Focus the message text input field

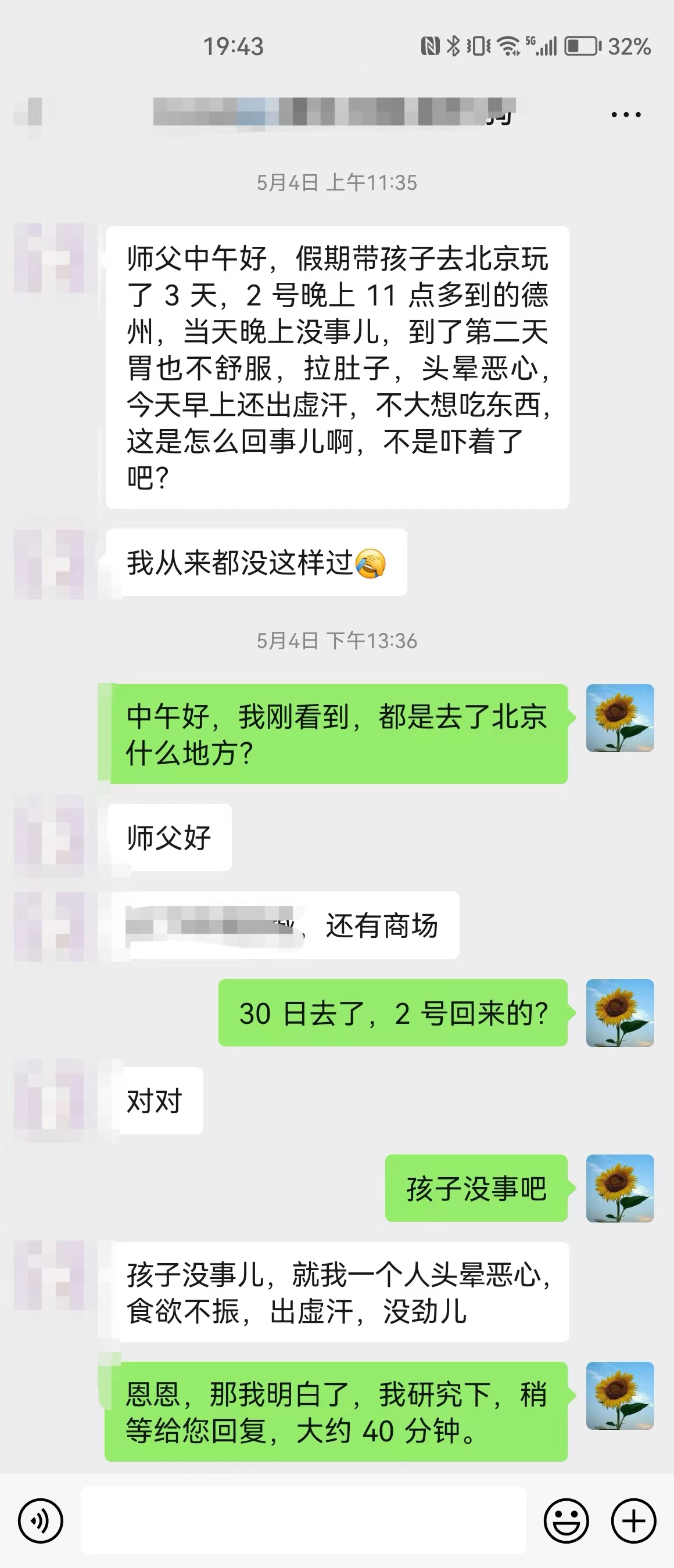click(x=303, y=1520)
